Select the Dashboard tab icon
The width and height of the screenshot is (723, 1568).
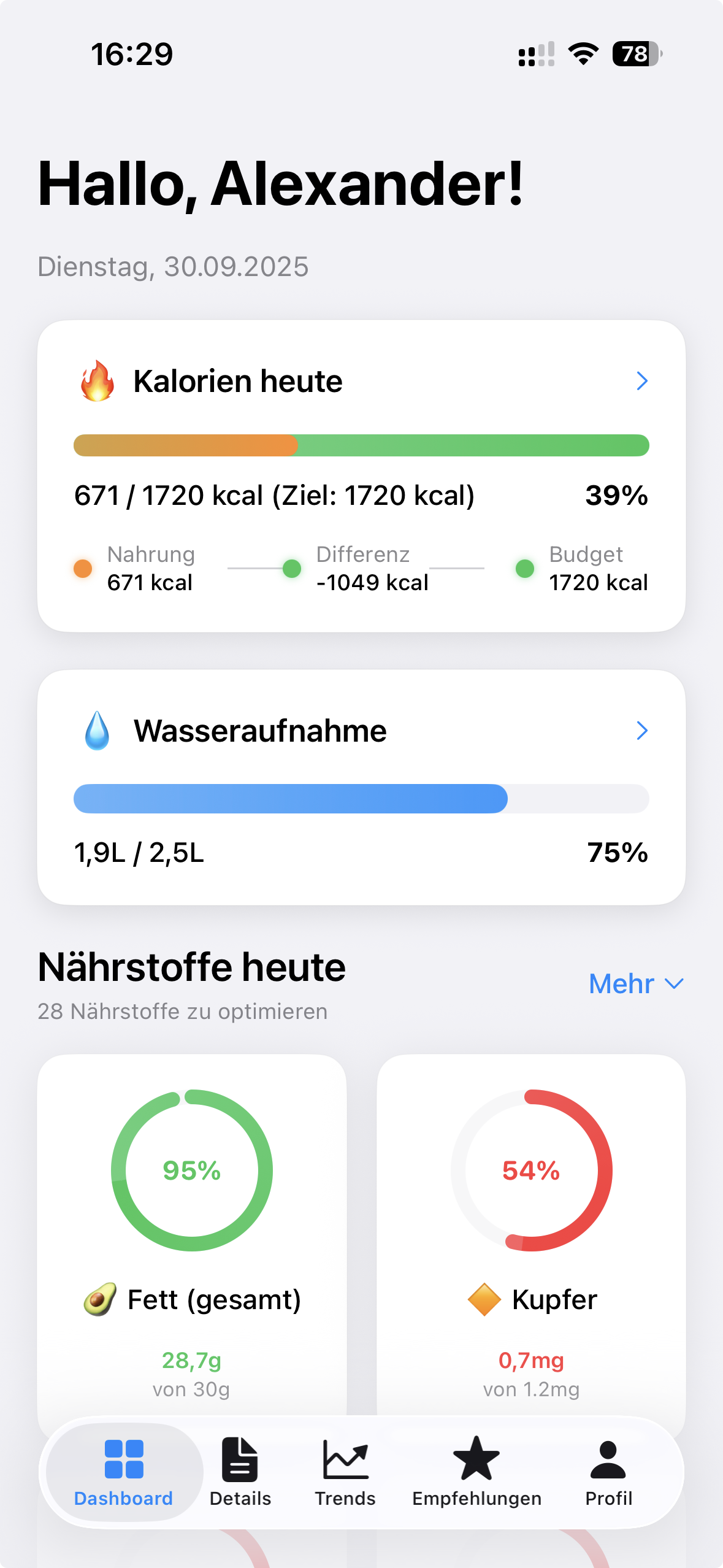(123, 1459)
